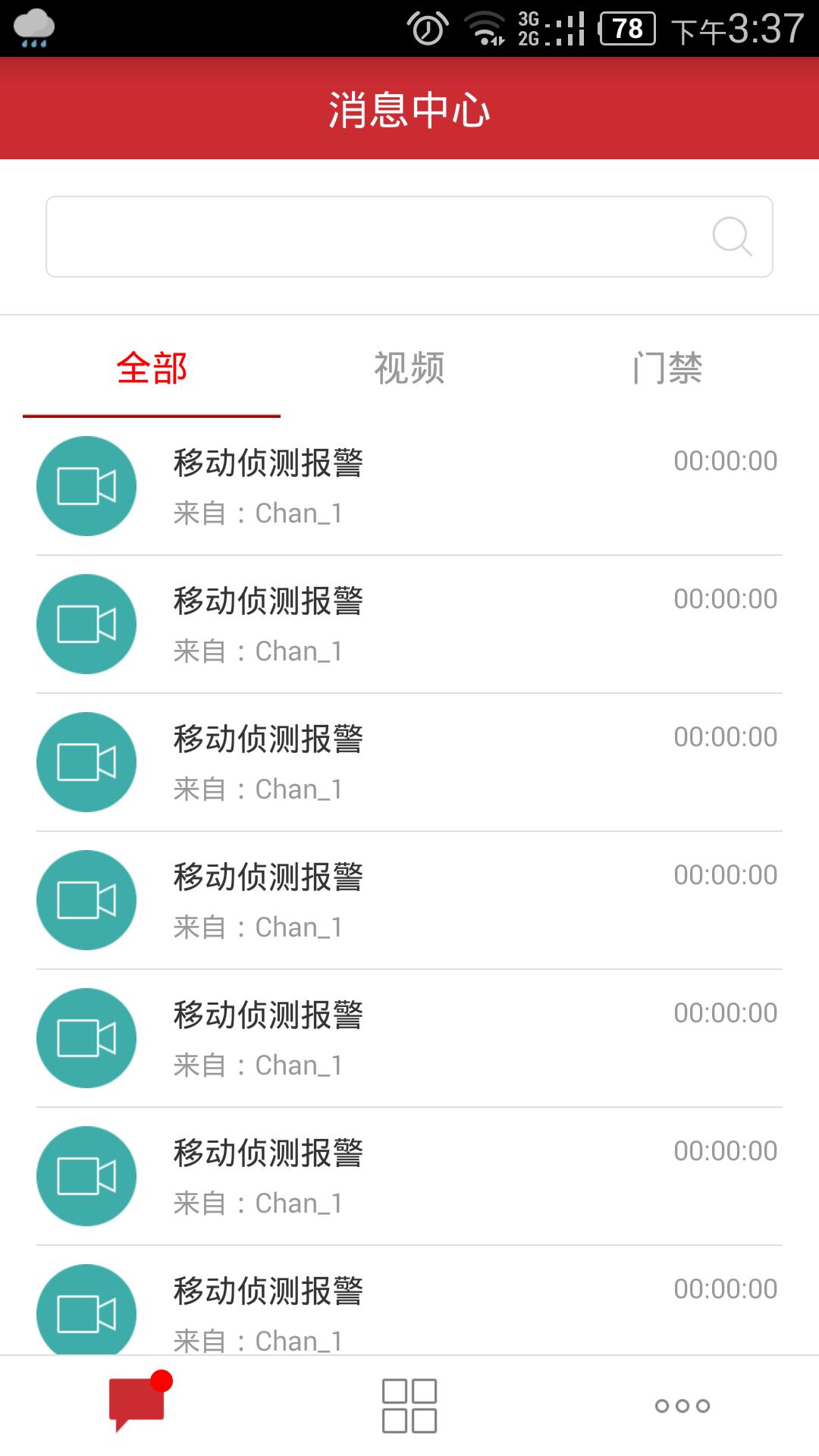The height and width of the screenshot is (1456, 819).
Task: Open the three-circles more tab
Action: tap(682, 1406)
